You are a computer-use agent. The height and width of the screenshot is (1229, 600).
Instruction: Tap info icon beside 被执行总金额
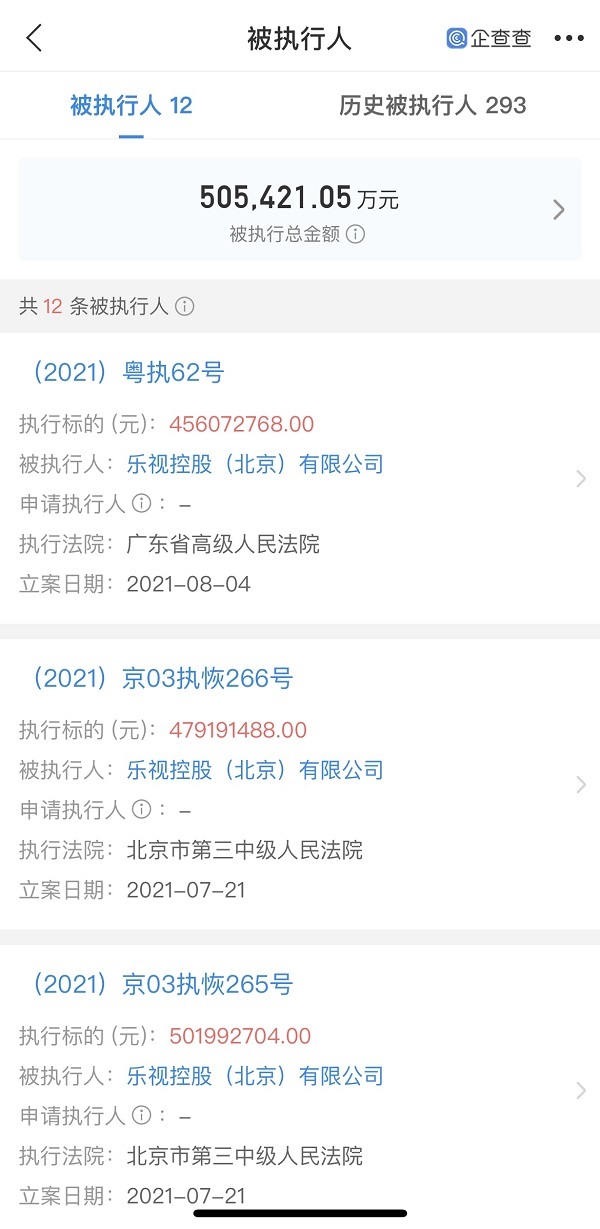click(x=356, y=235)
